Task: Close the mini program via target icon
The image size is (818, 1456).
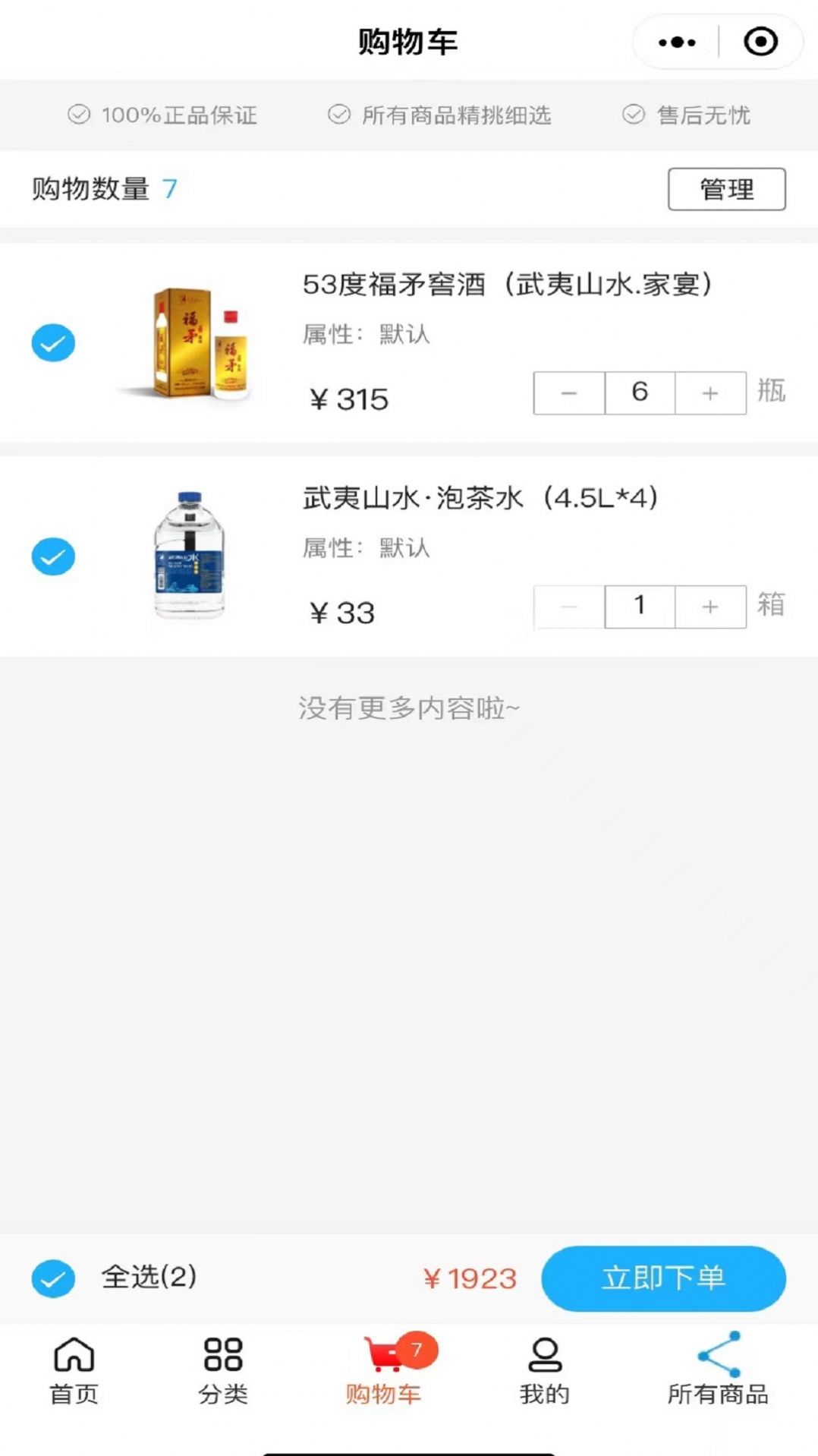Action: coord(760,43)
